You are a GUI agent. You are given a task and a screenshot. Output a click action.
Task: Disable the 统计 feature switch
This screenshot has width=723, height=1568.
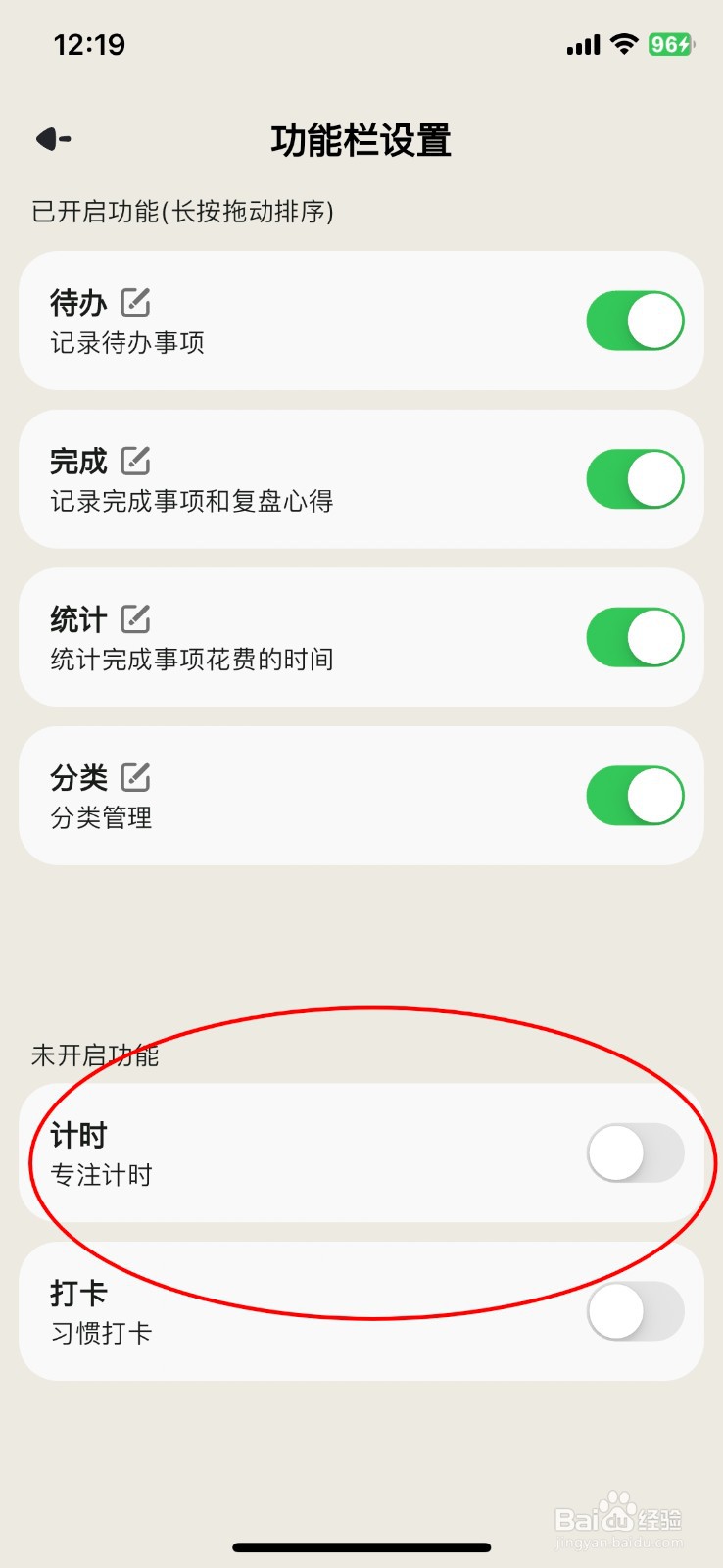(x=635, y=636)
